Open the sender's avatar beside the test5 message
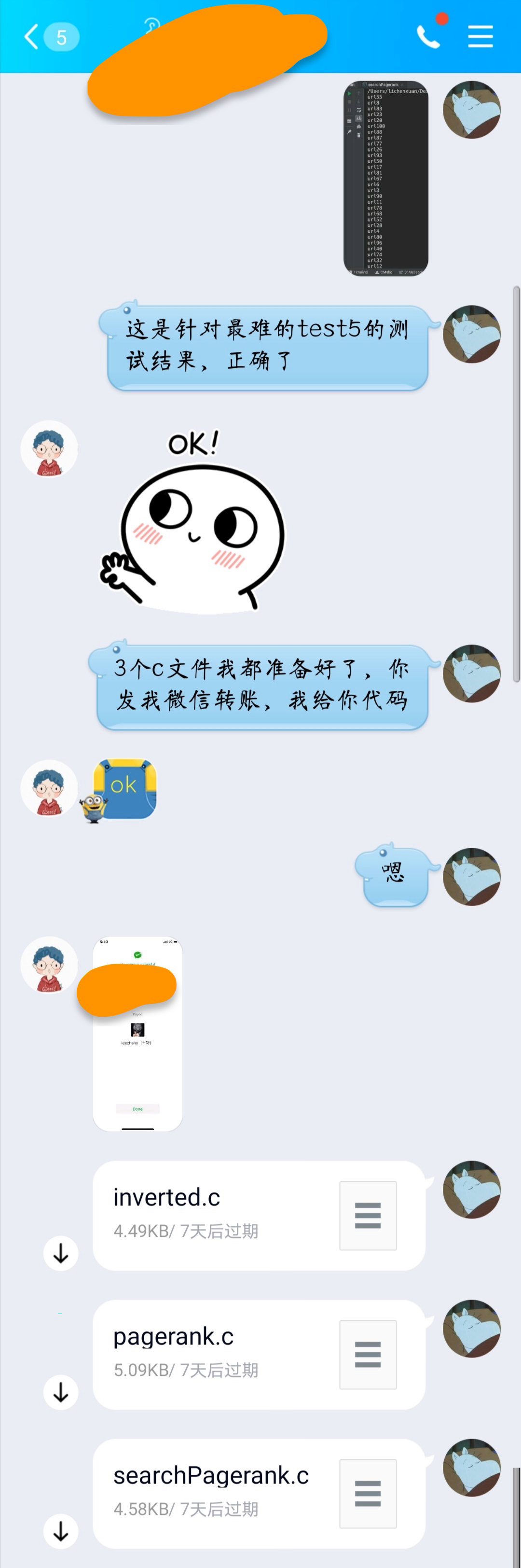This screenshot has height=1568, width=521. click(471, 334)
